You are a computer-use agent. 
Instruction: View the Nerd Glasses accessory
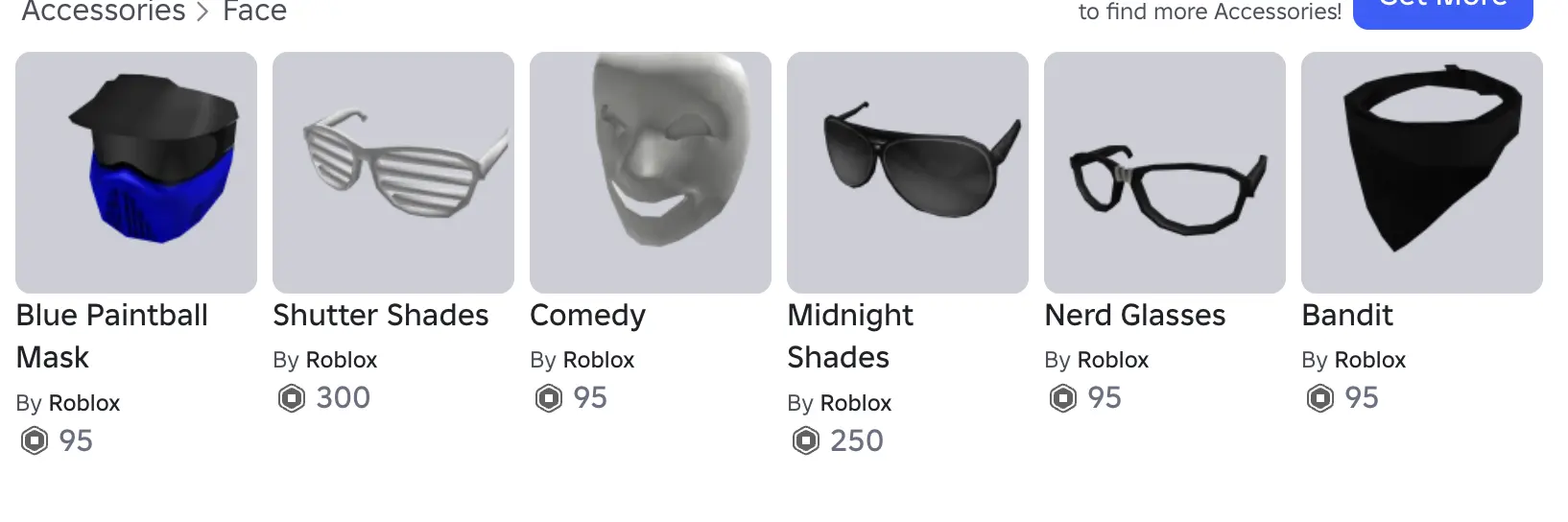coord(1165,173)
